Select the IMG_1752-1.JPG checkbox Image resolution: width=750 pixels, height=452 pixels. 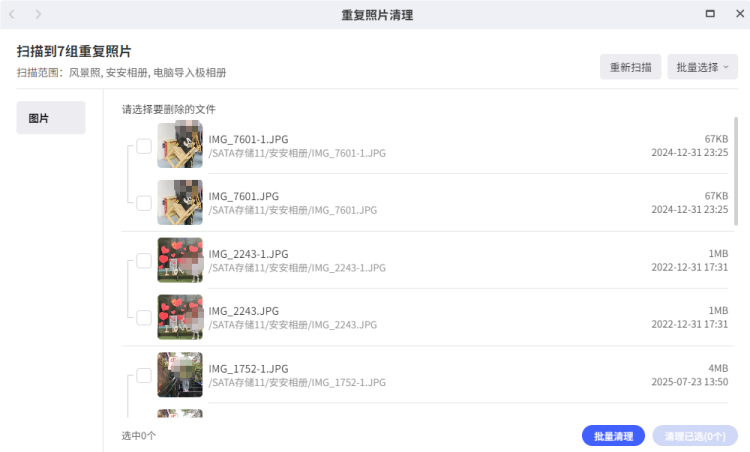point(144,375)
